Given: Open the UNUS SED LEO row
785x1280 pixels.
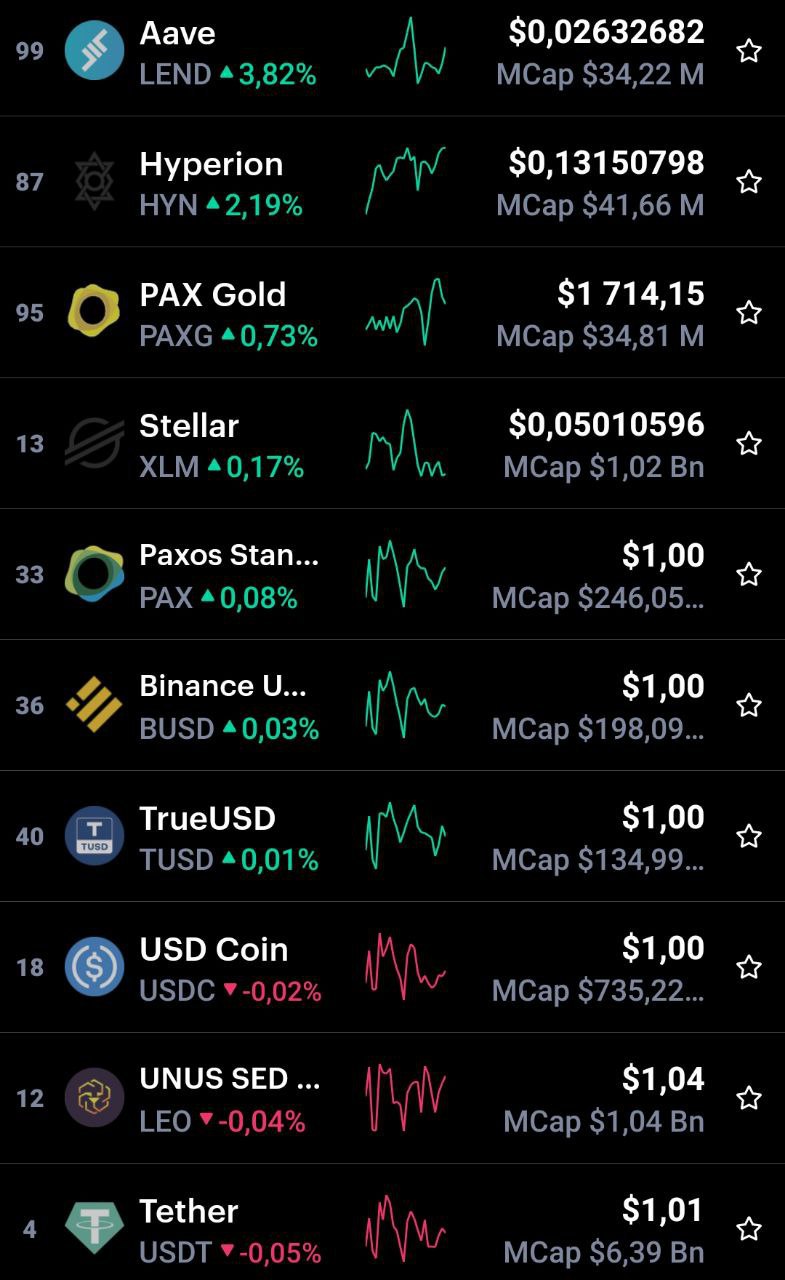Looking at the screenshot, I should point(392,1099).
